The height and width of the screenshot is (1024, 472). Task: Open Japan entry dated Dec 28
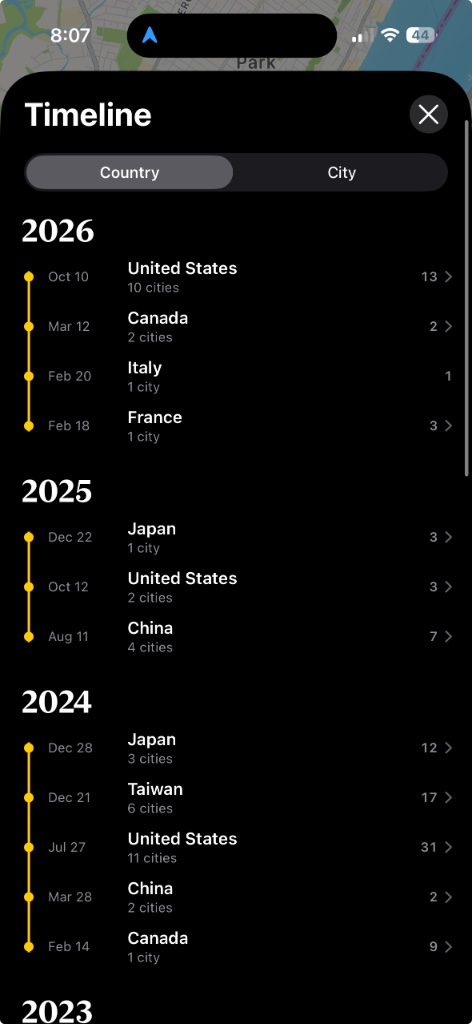tap(238, 748)
